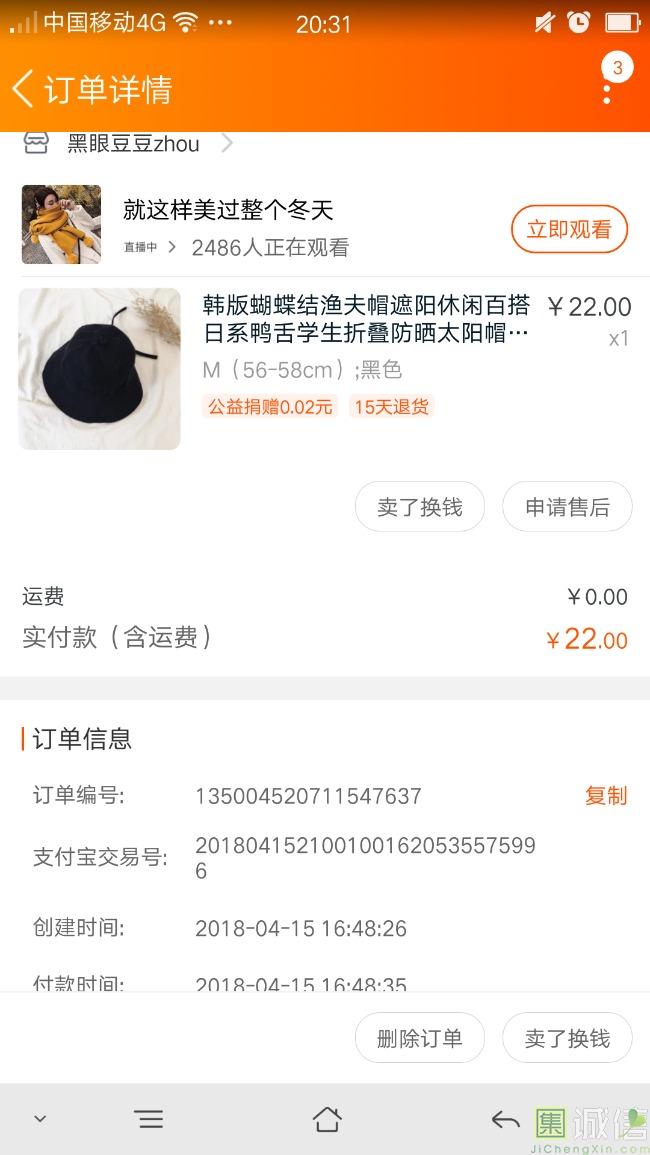Tap 立即观看 to watch the livestream
The width and height of the screenshot is (650, 1155).
point(568,230)
